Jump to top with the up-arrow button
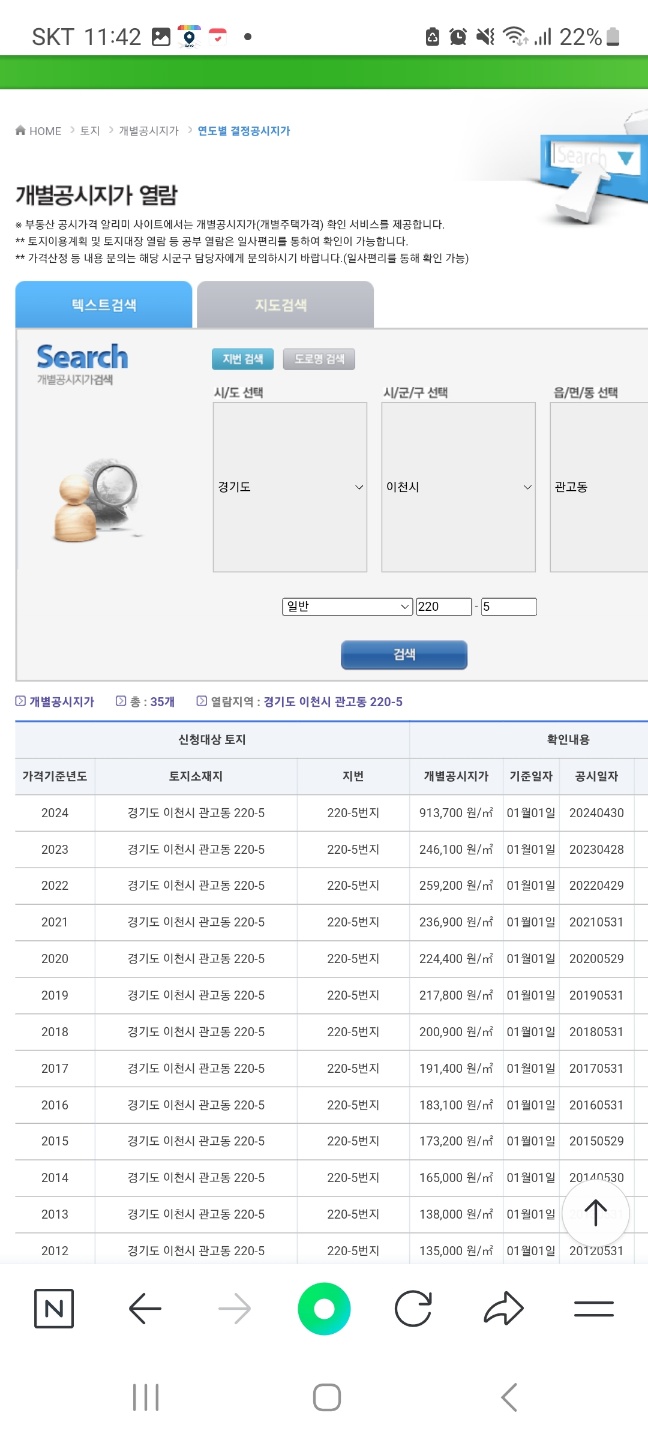 (595, 1213)
